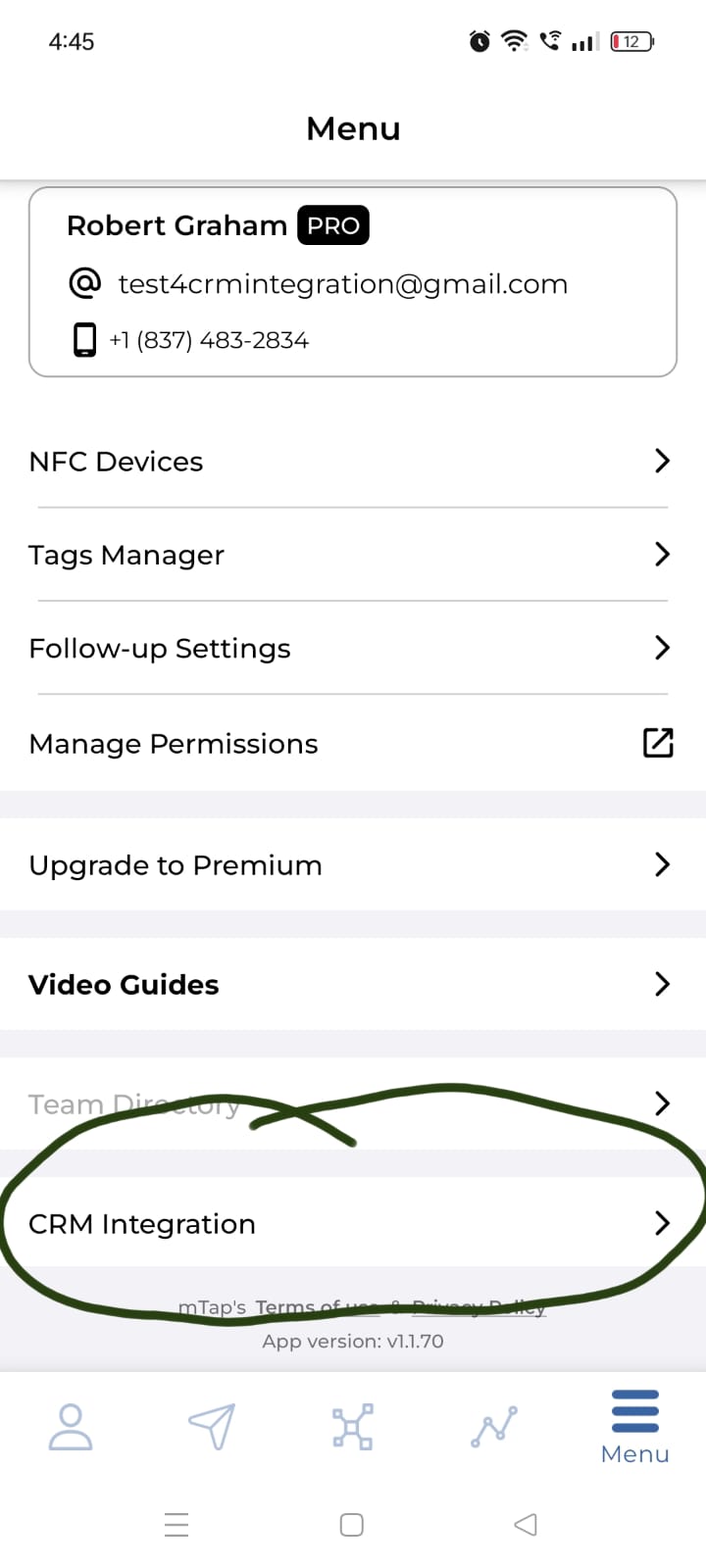Open CRM Integration
The width and height of the screenshot is (706, 1568).
pos(351,1224)
